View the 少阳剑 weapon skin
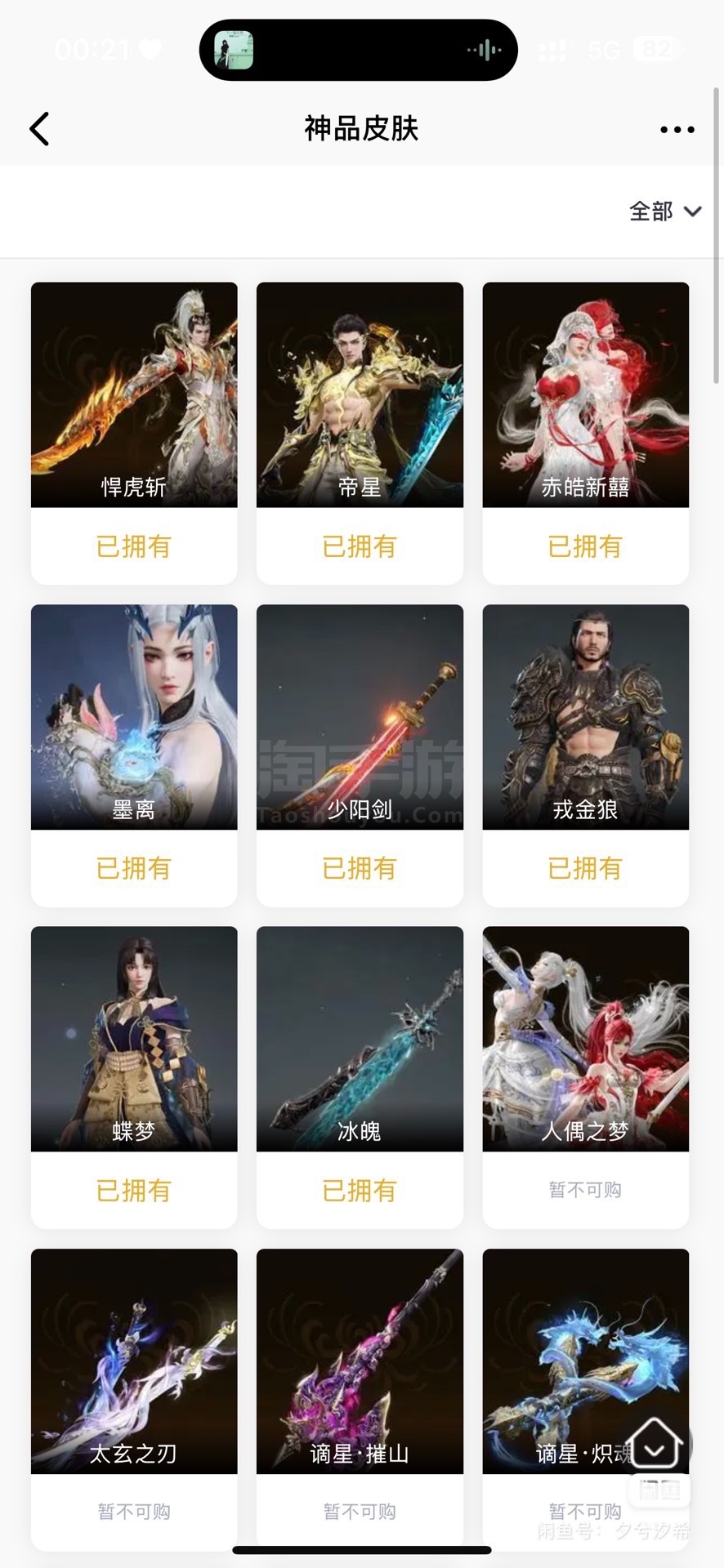This screenshot has height=1568, width=724. 360,717
